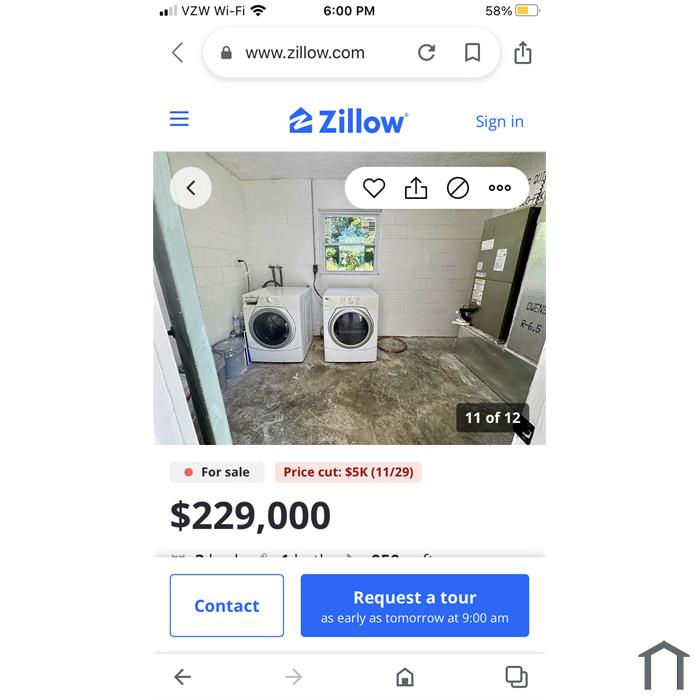700x700 pixels.
Task: Tap the www.zillow.com address bar
Action: [x=305, y=53]
